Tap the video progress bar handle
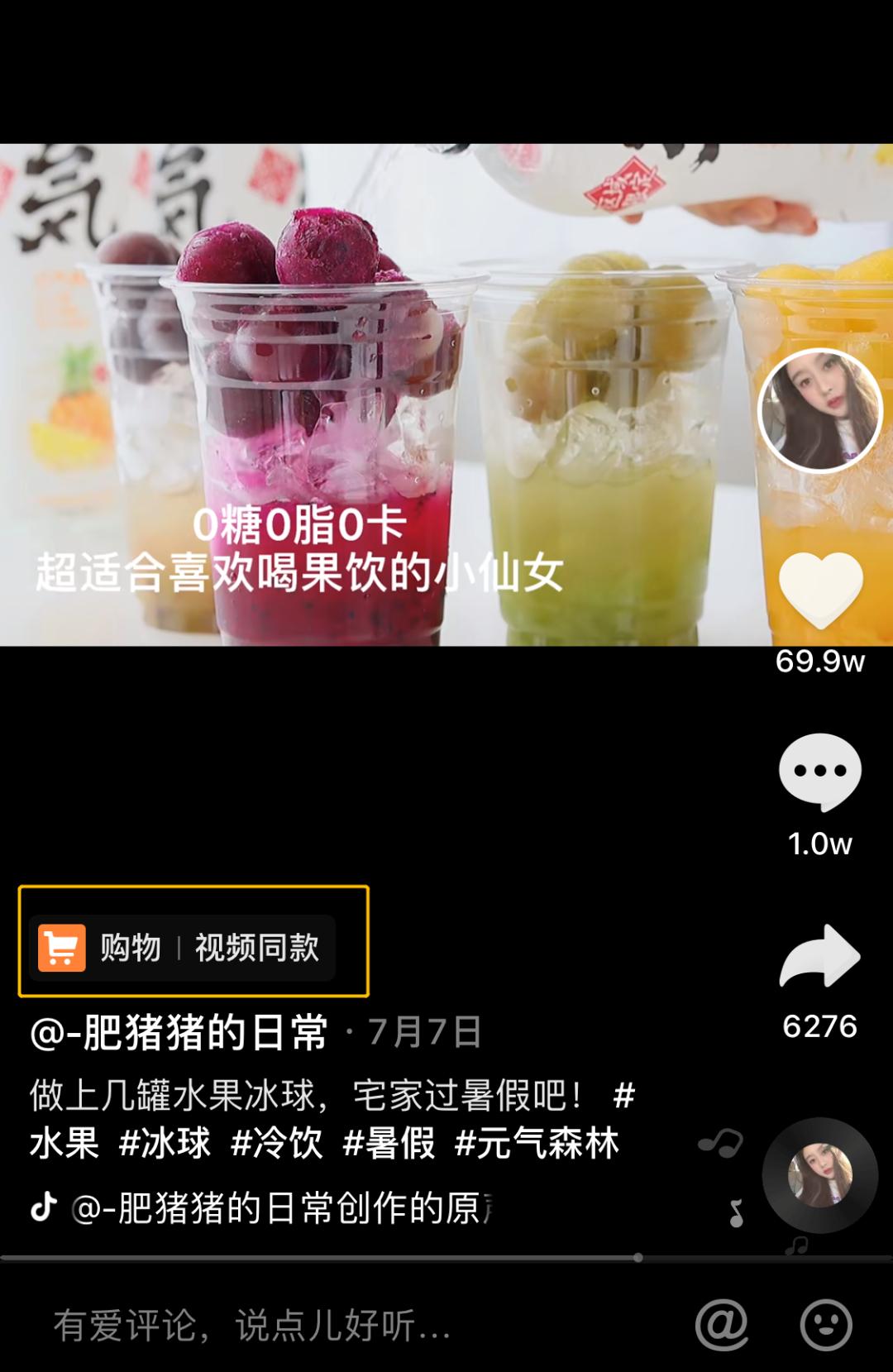 click(638, 1257)
